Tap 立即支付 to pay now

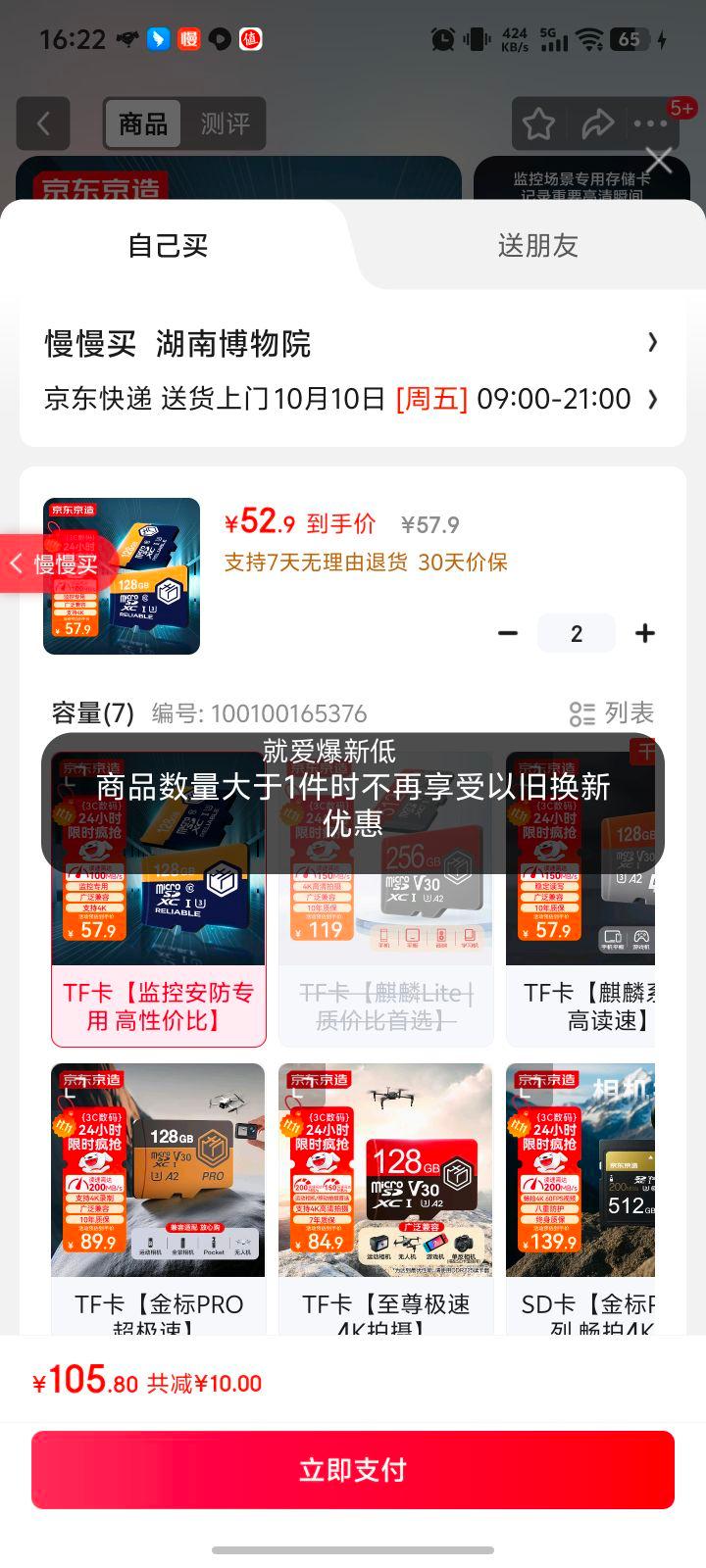353,1469
